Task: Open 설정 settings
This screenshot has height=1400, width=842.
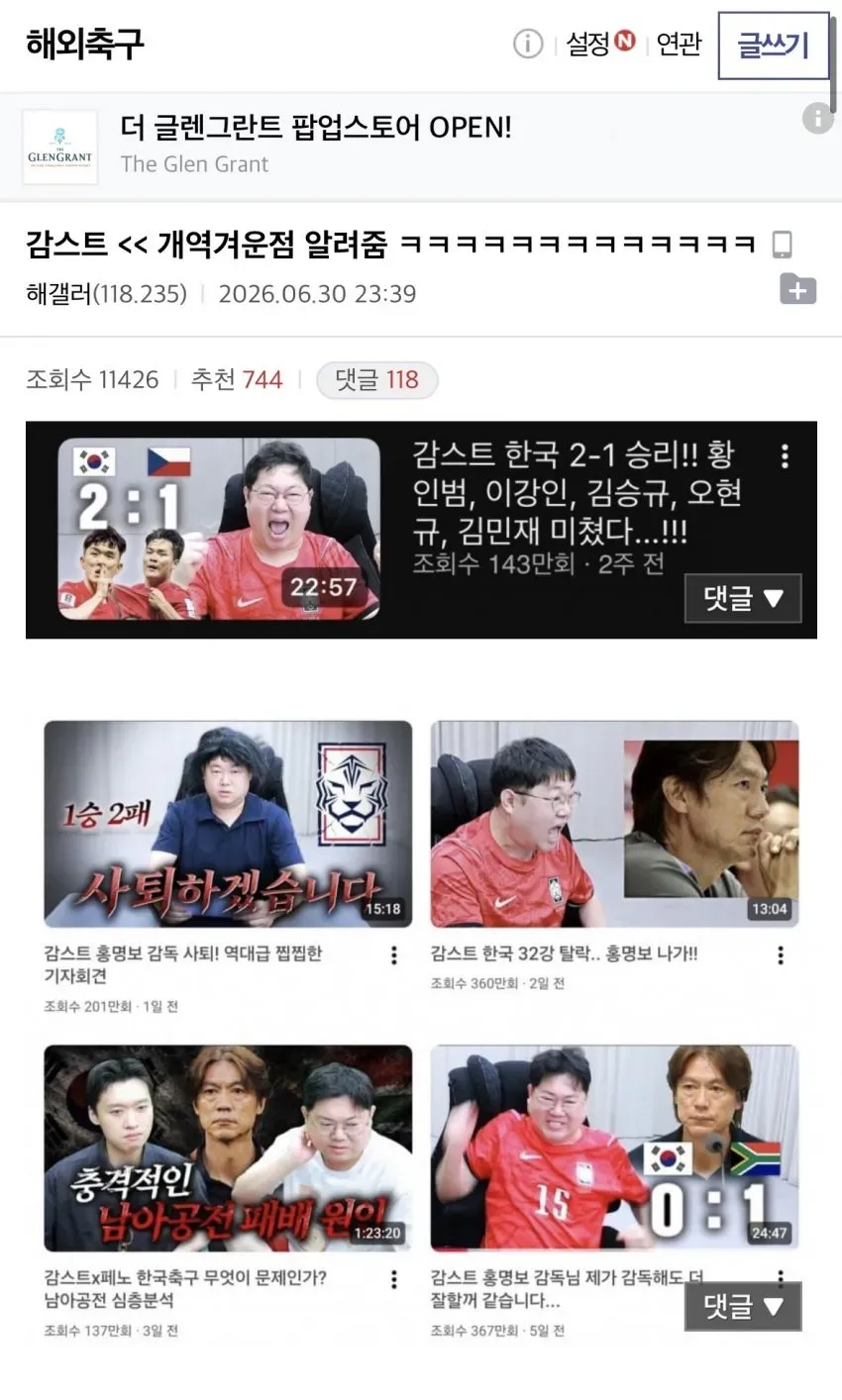Action: (600, 43)
